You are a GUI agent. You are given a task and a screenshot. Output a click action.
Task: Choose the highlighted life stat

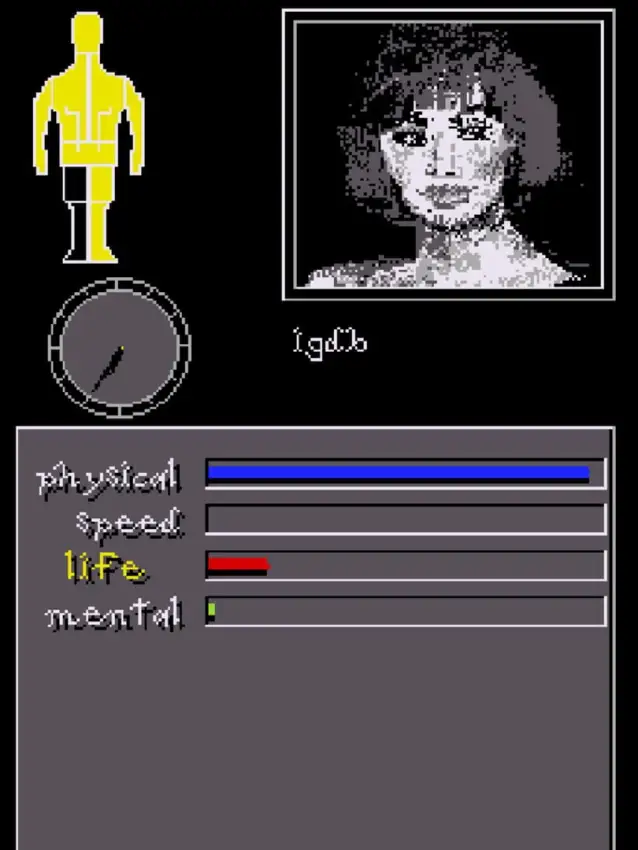[106, 568]
